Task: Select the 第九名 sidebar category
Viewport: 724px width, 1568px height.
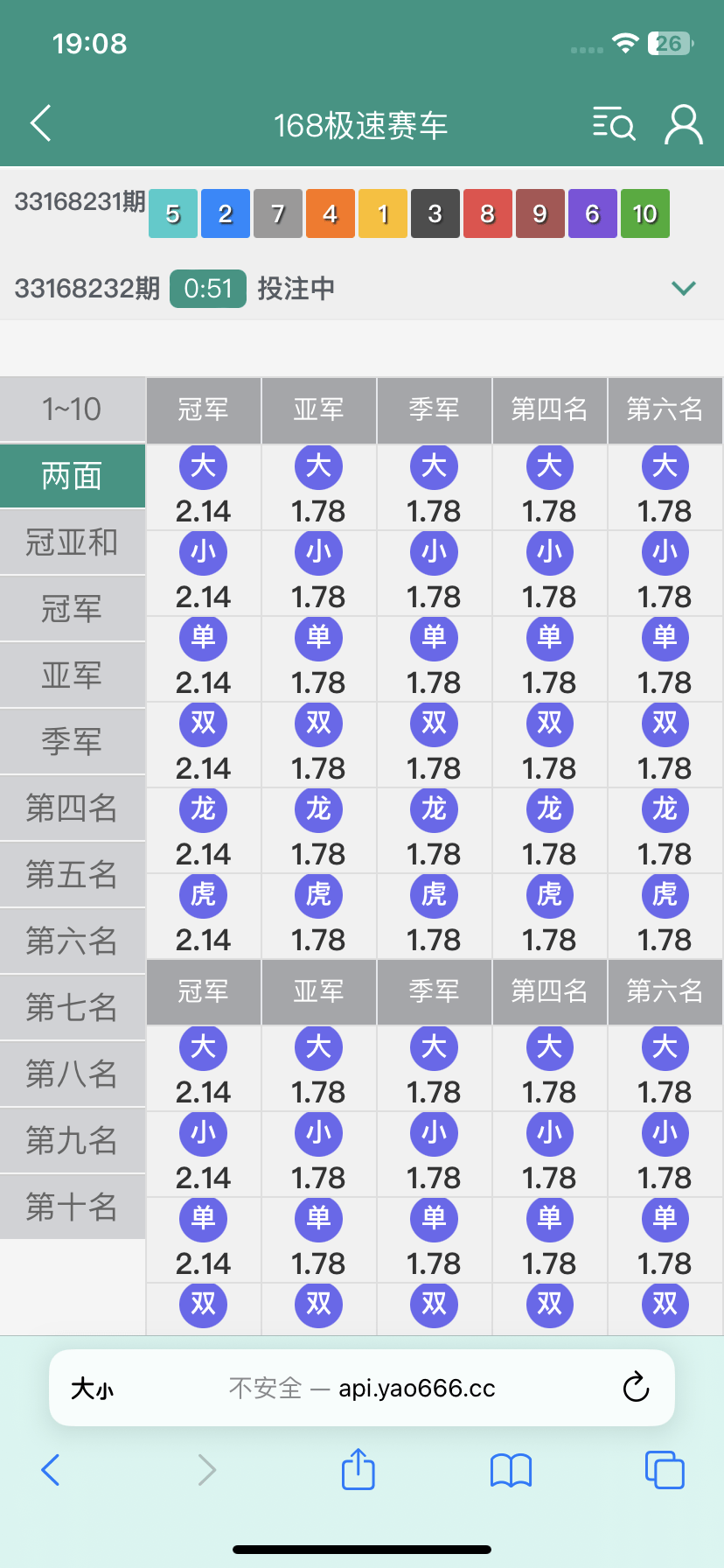Action: click(x=72, y=1141)
